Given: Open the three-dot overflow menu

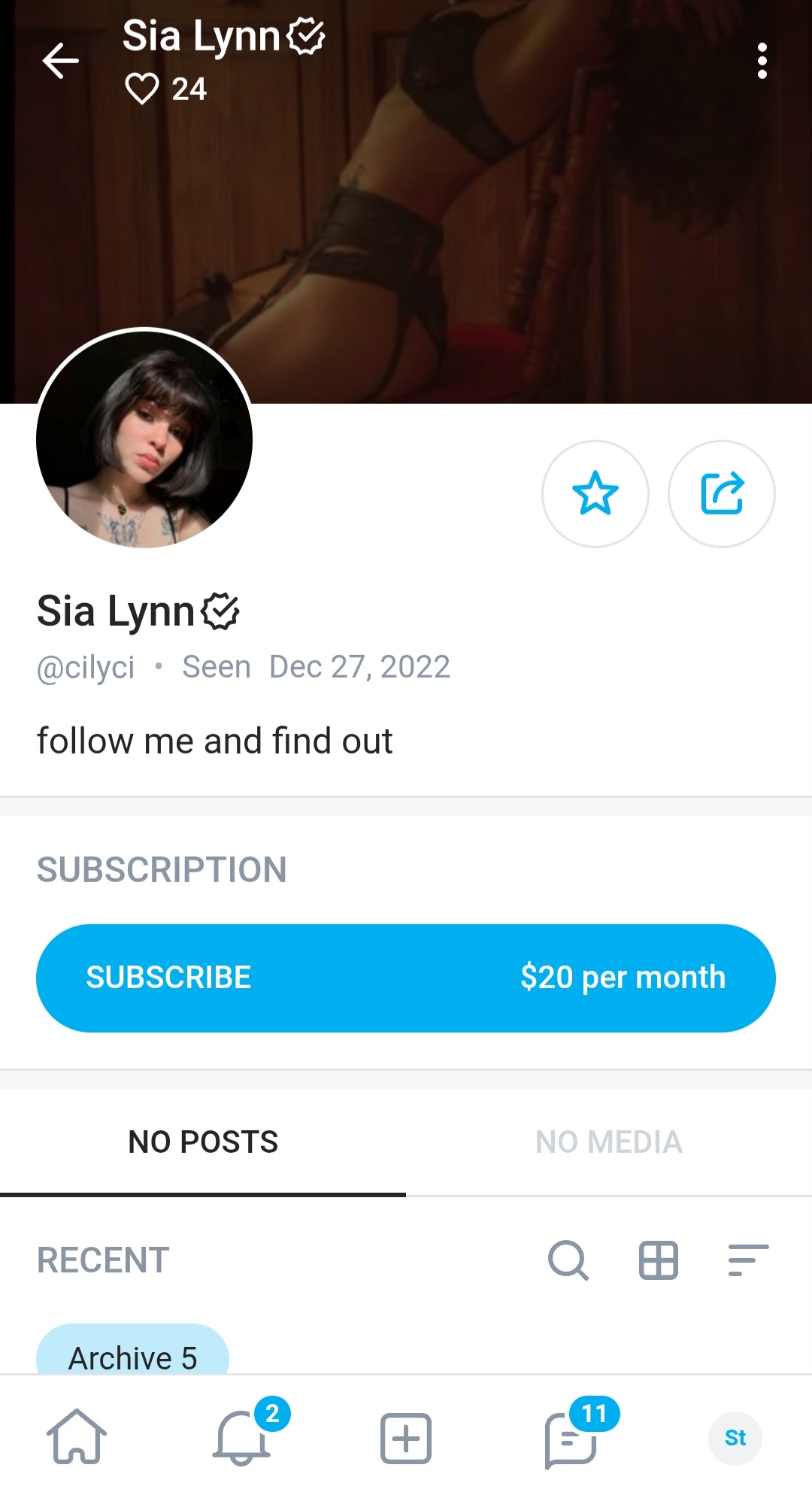Looking at the screenshot, I should pyautogui.click(x=762, y=61).
